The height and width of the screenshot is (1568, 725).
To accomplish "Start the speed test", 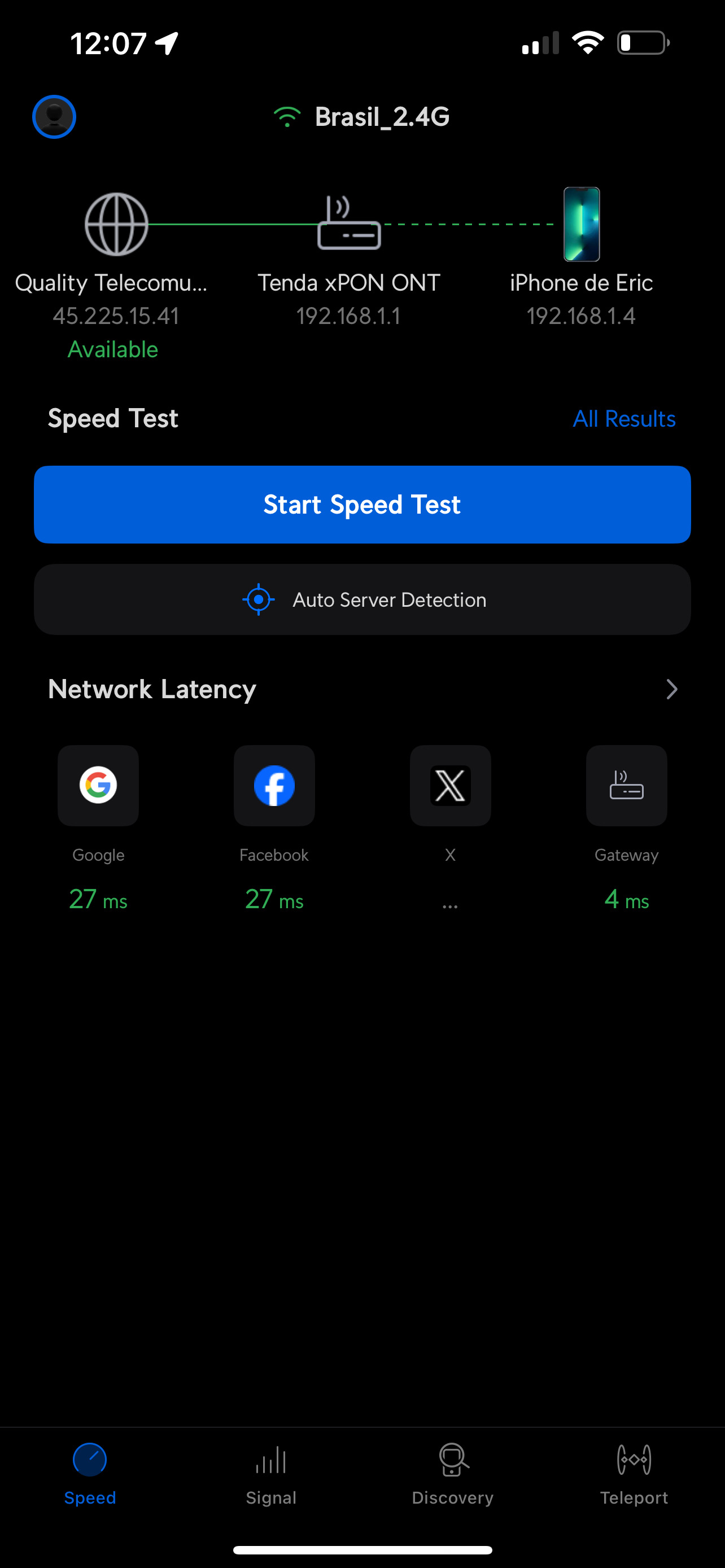I will pyautogui.click(x=362, y=505).
